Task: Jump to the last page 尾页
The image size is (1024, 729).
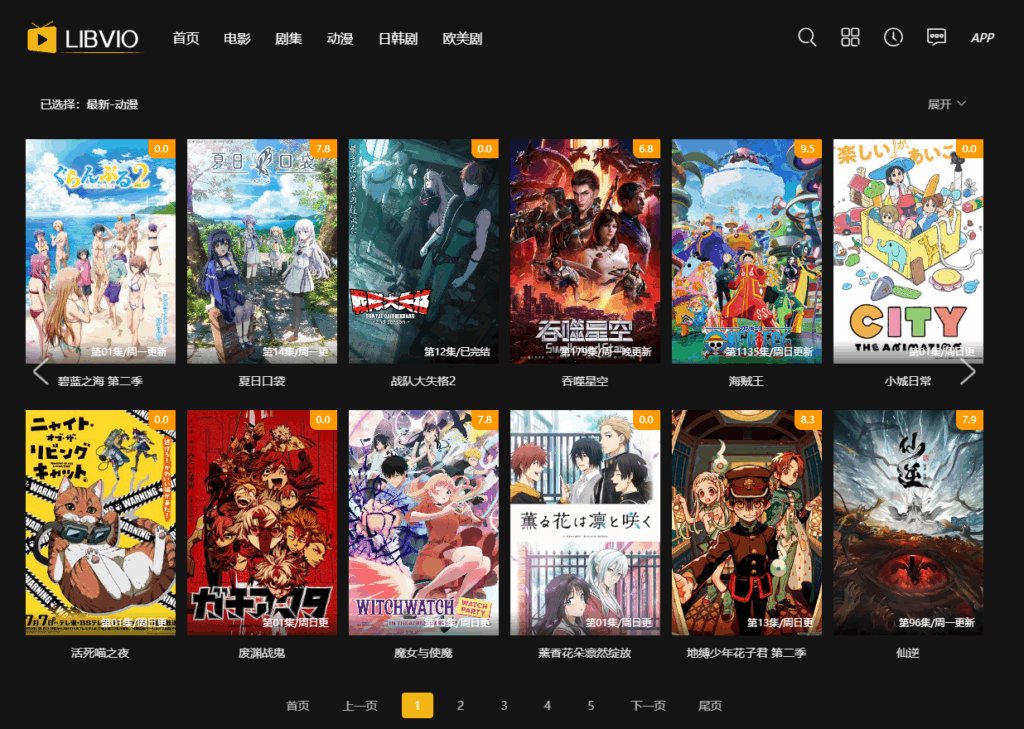Action: (710, 705)
